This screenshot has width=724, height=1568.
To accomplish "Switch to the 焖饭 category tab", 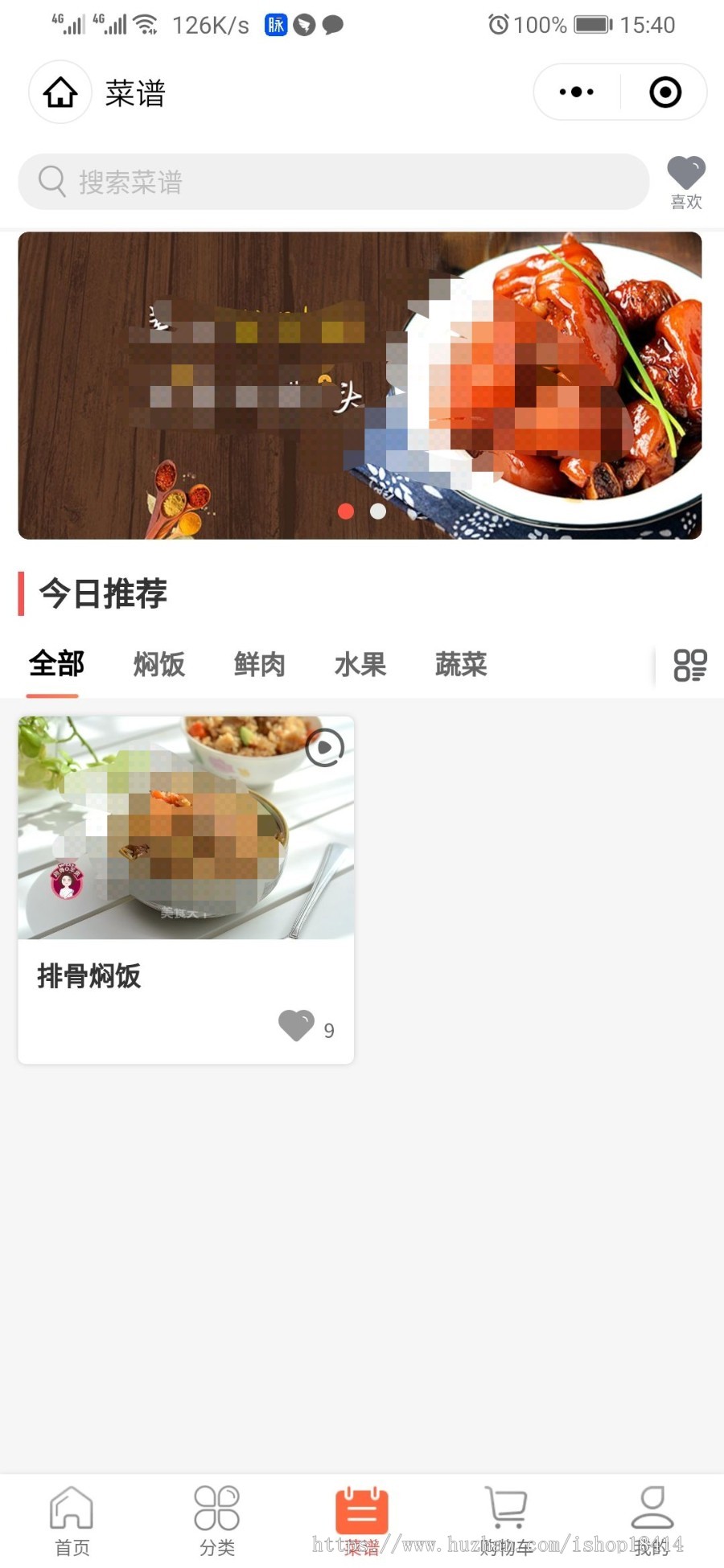I will click(x=158, y=665).
